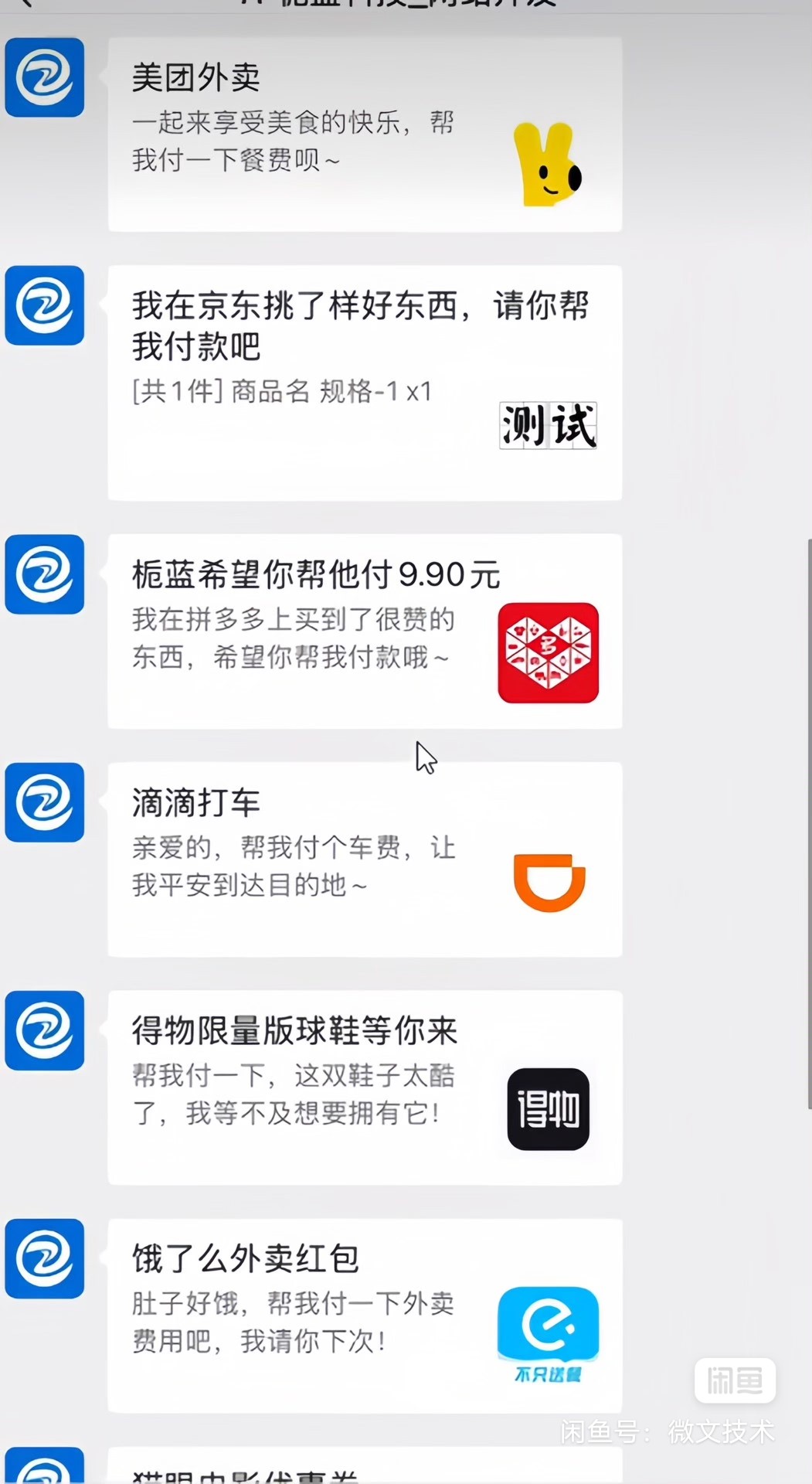Open the 得物限量版球鞋 card
The height and width of the screenshot is (1484, 812).
tap(365, 1087)
